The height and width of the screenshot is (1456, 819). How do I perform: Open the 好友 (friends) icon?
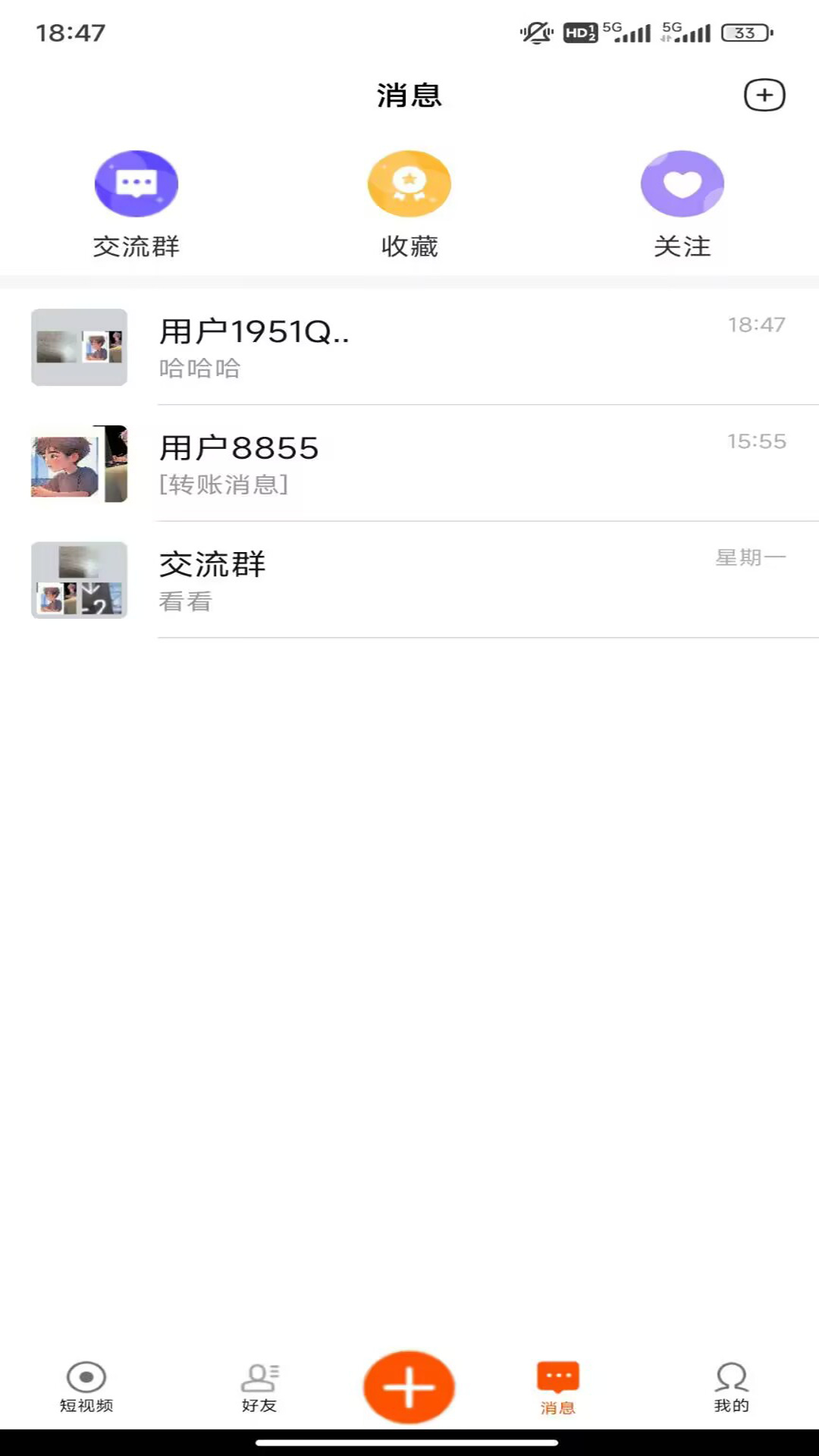coord(258,1375)
